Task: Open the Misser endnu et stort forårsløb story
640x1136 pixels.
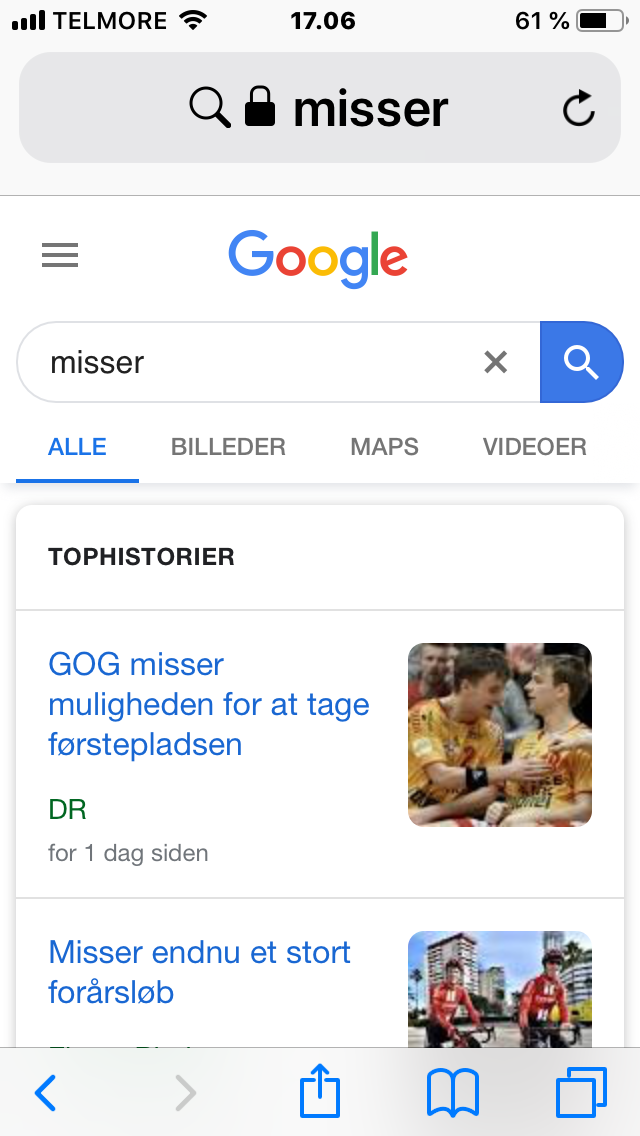Action: [199, 971]
